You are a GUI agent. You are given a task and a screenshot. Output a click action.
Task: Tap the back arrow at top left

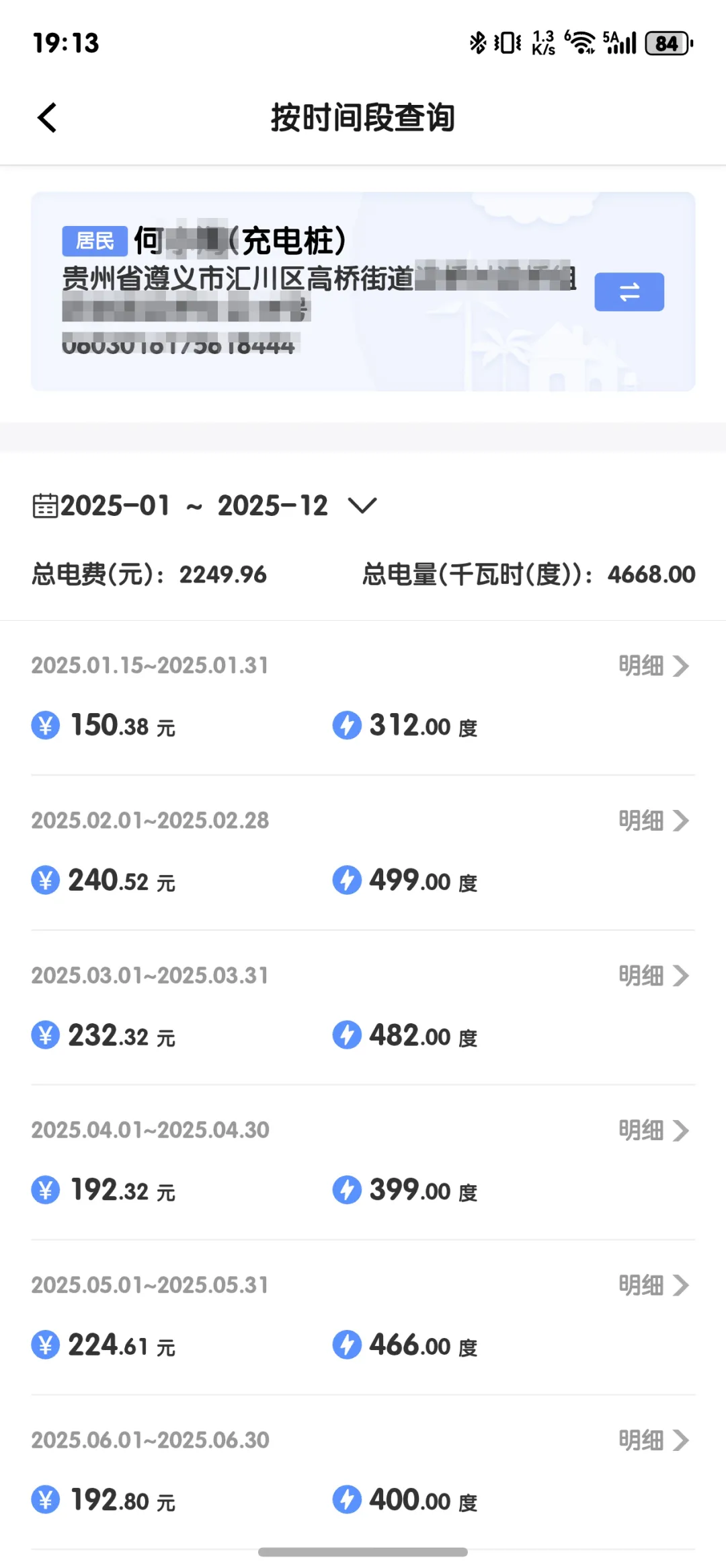click(x=46, y=116)
